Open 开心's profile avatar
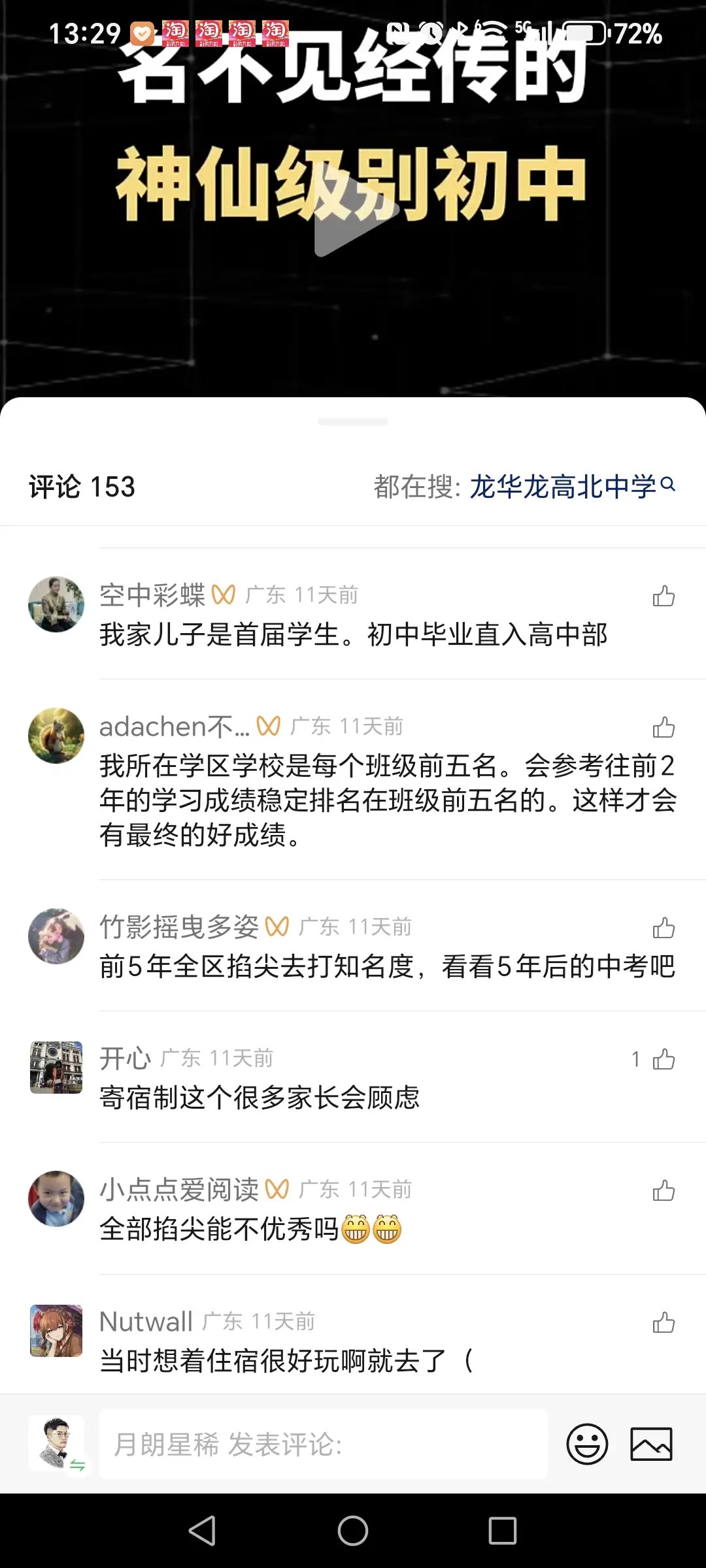The height and width of the screenshot is (1568, 706). point(56,1068)
